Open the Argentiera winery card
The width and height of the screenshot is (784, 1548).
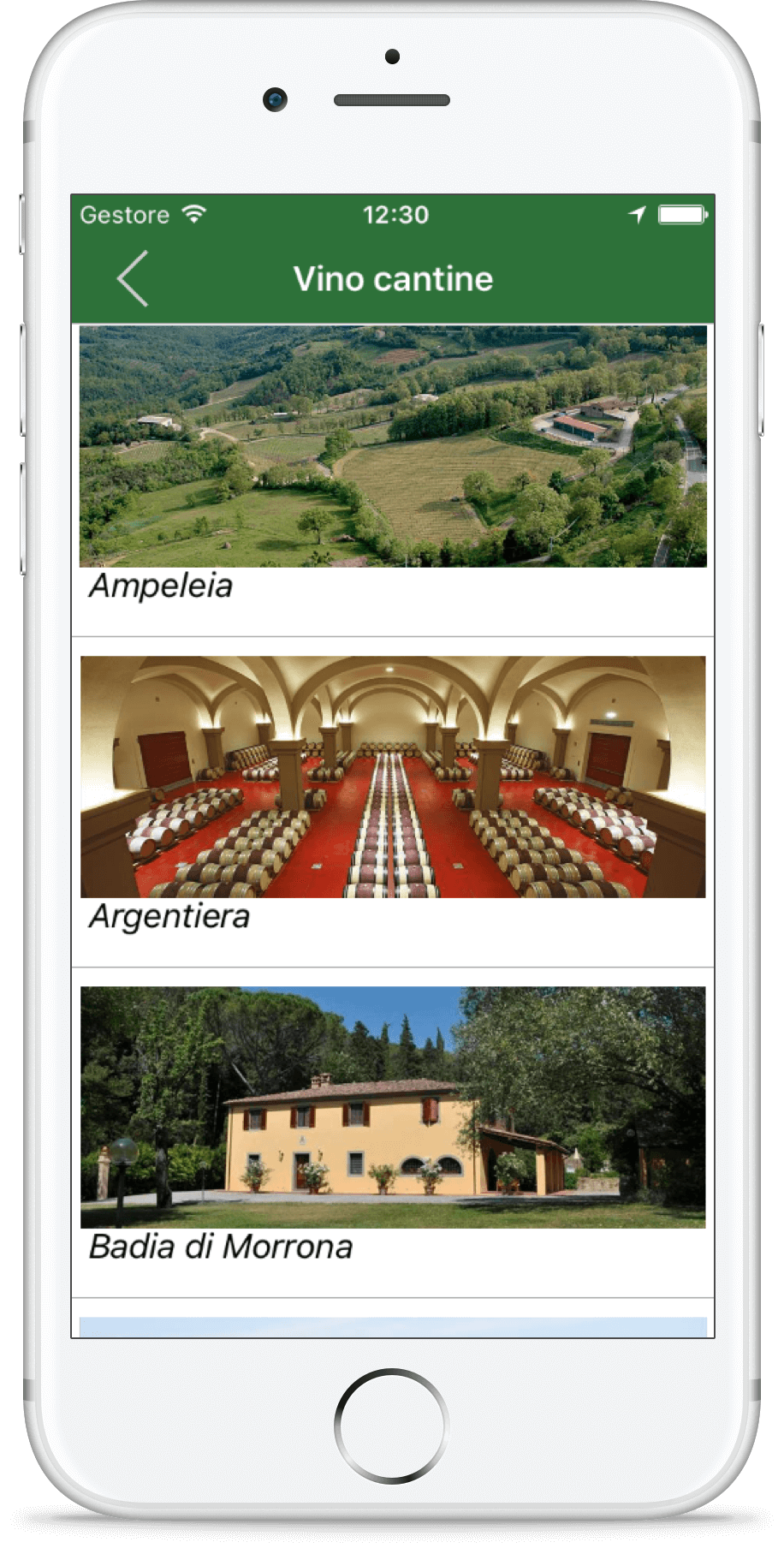(393, 802)
